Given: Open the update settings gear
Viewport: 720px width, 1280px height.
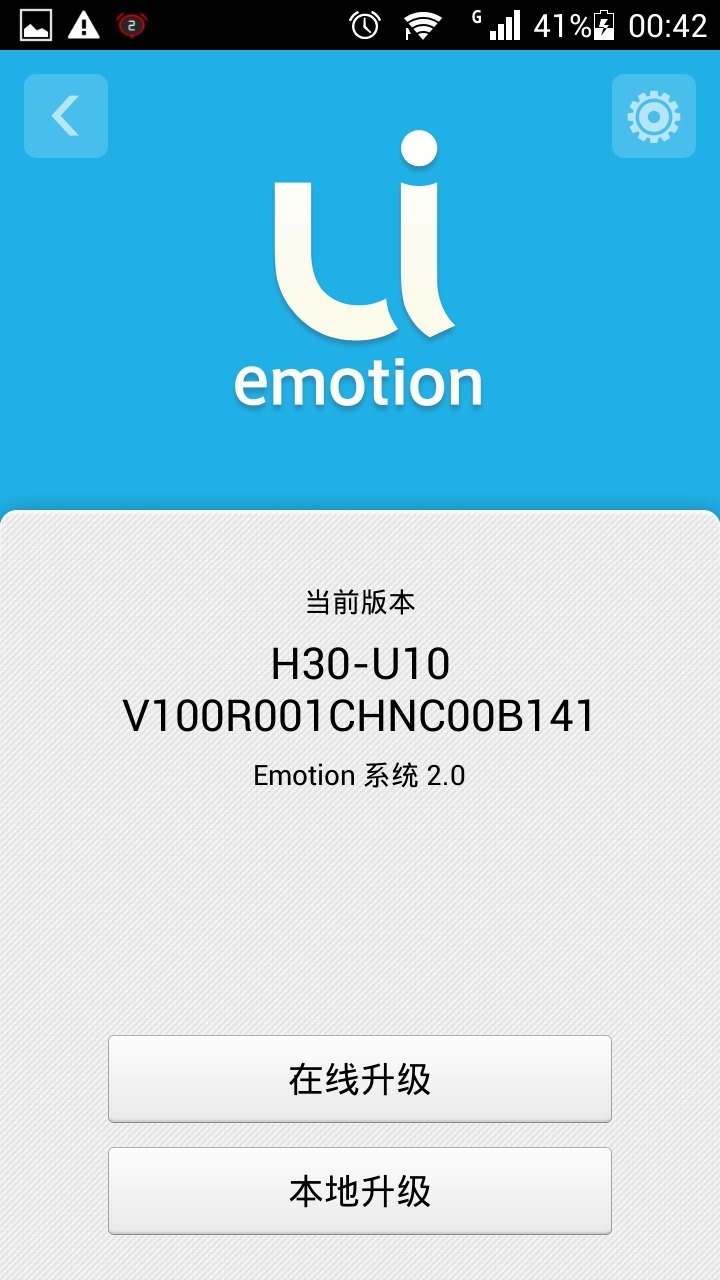Looking at the screenshot, I should [x=653, y=116].
